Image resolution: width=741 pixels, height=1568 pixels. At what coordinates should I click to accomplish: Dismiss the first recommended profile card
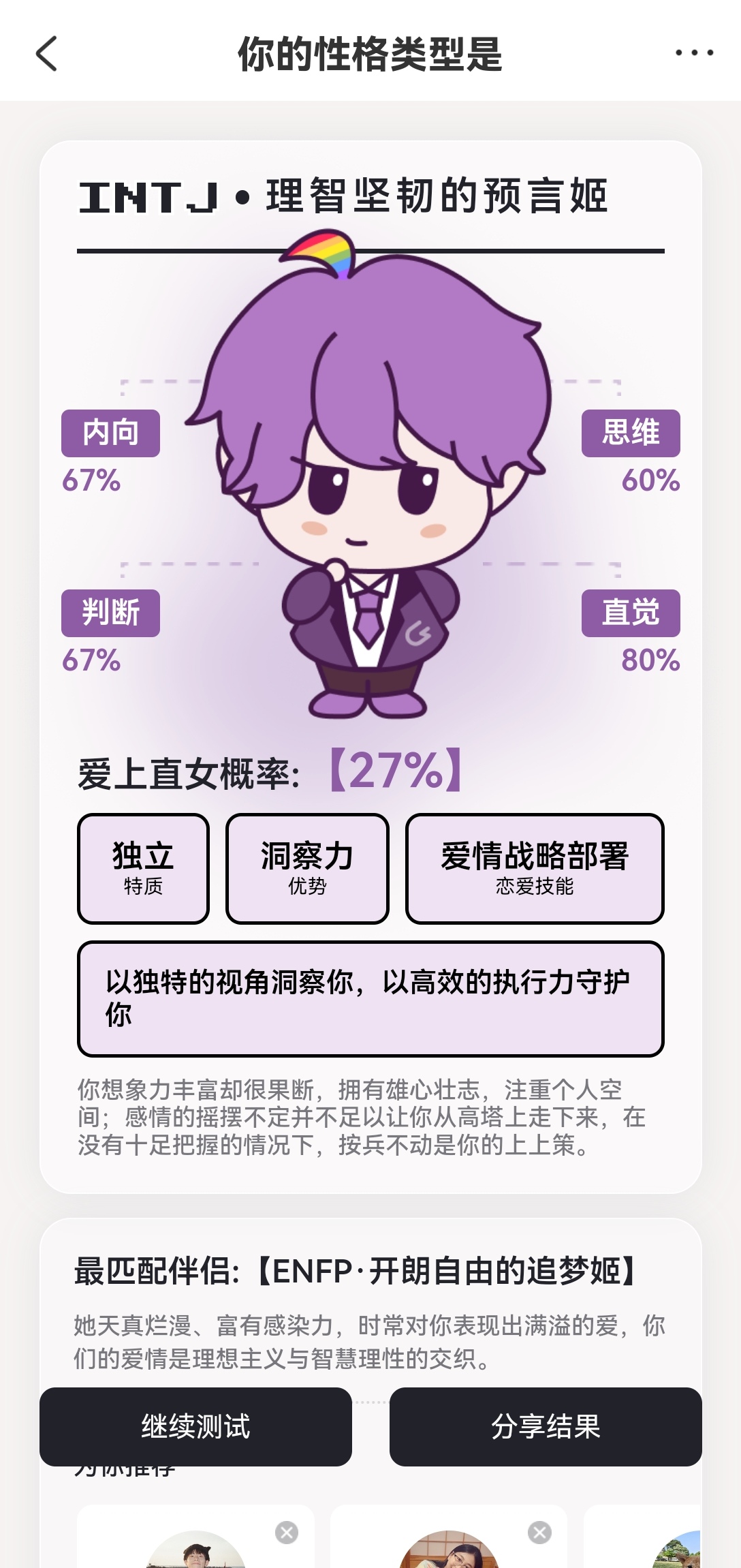pyautogui.click(x=287, y=1533)
